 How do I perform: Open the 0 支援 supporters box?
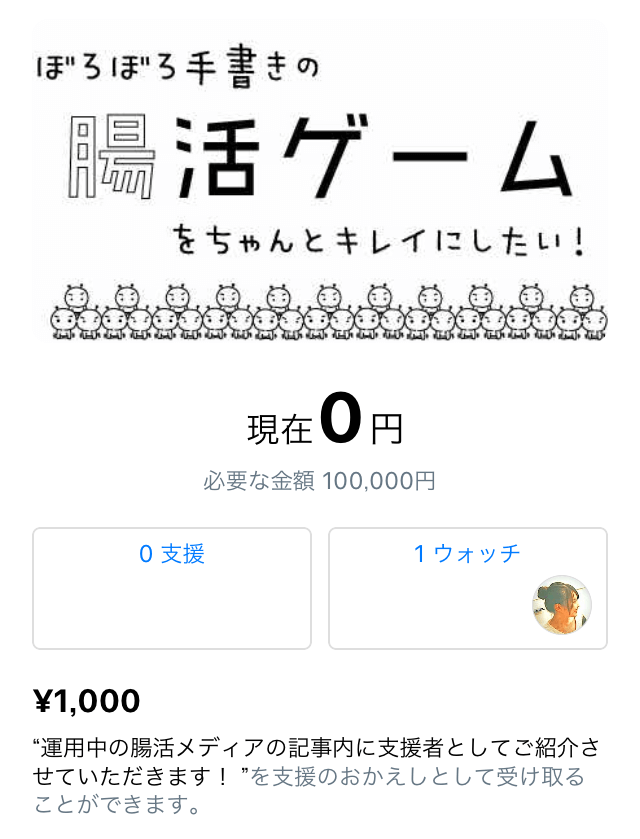tap(172, 588)
